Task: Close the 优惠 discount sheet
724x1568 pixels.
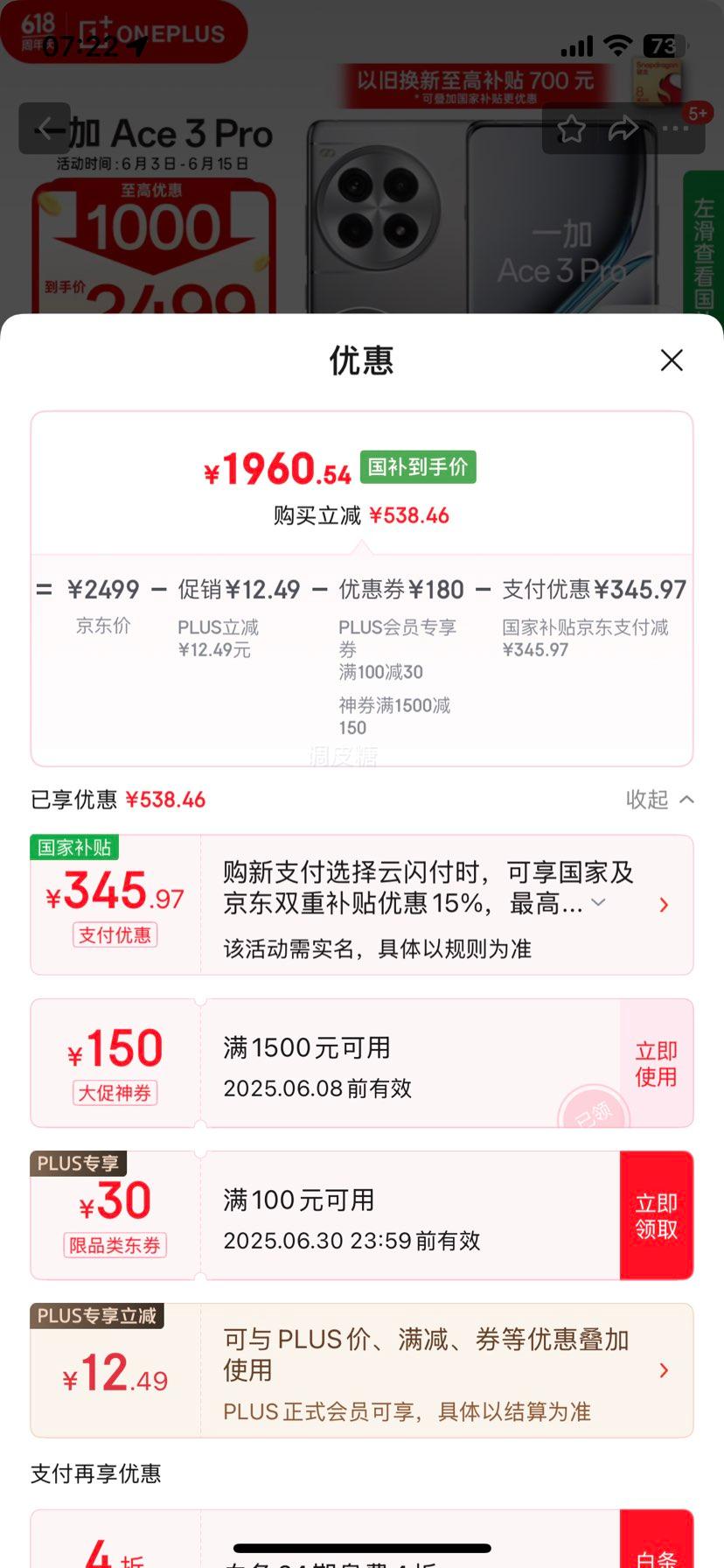Action: 671,360
